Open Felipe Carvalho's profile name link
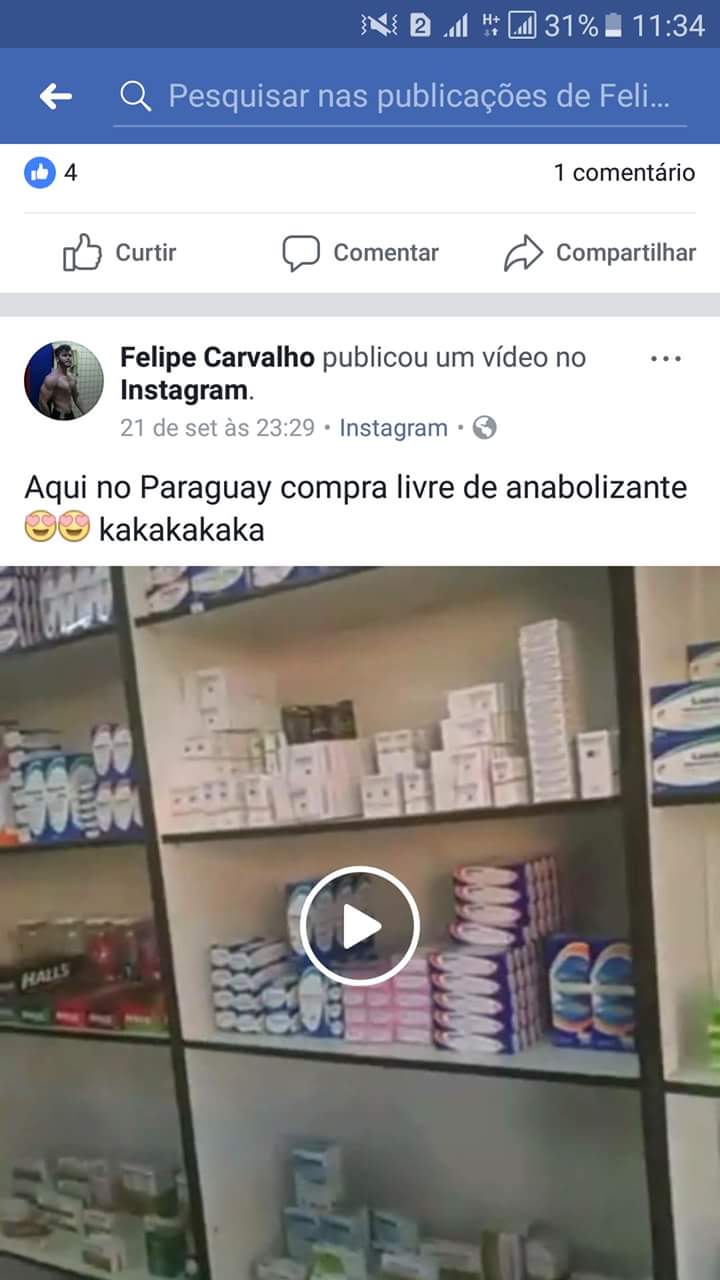The image size is (720, 1280). 217,357
